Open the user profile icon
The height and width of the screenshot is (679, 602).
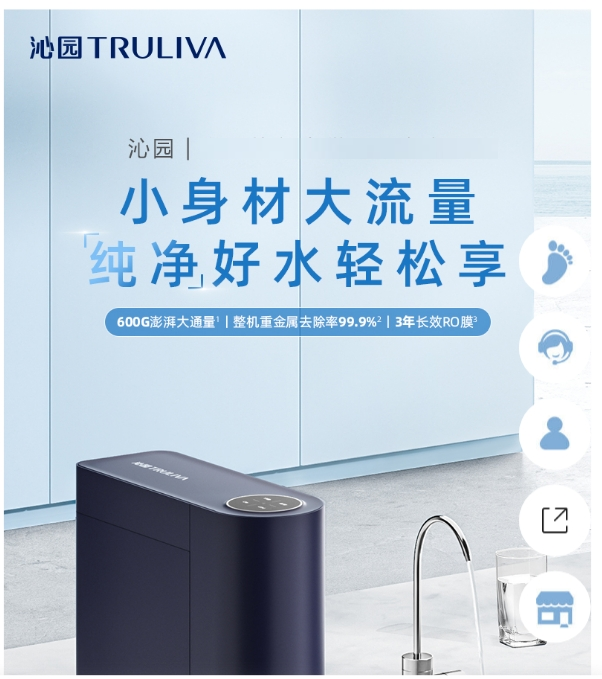[x=555, y=434]
